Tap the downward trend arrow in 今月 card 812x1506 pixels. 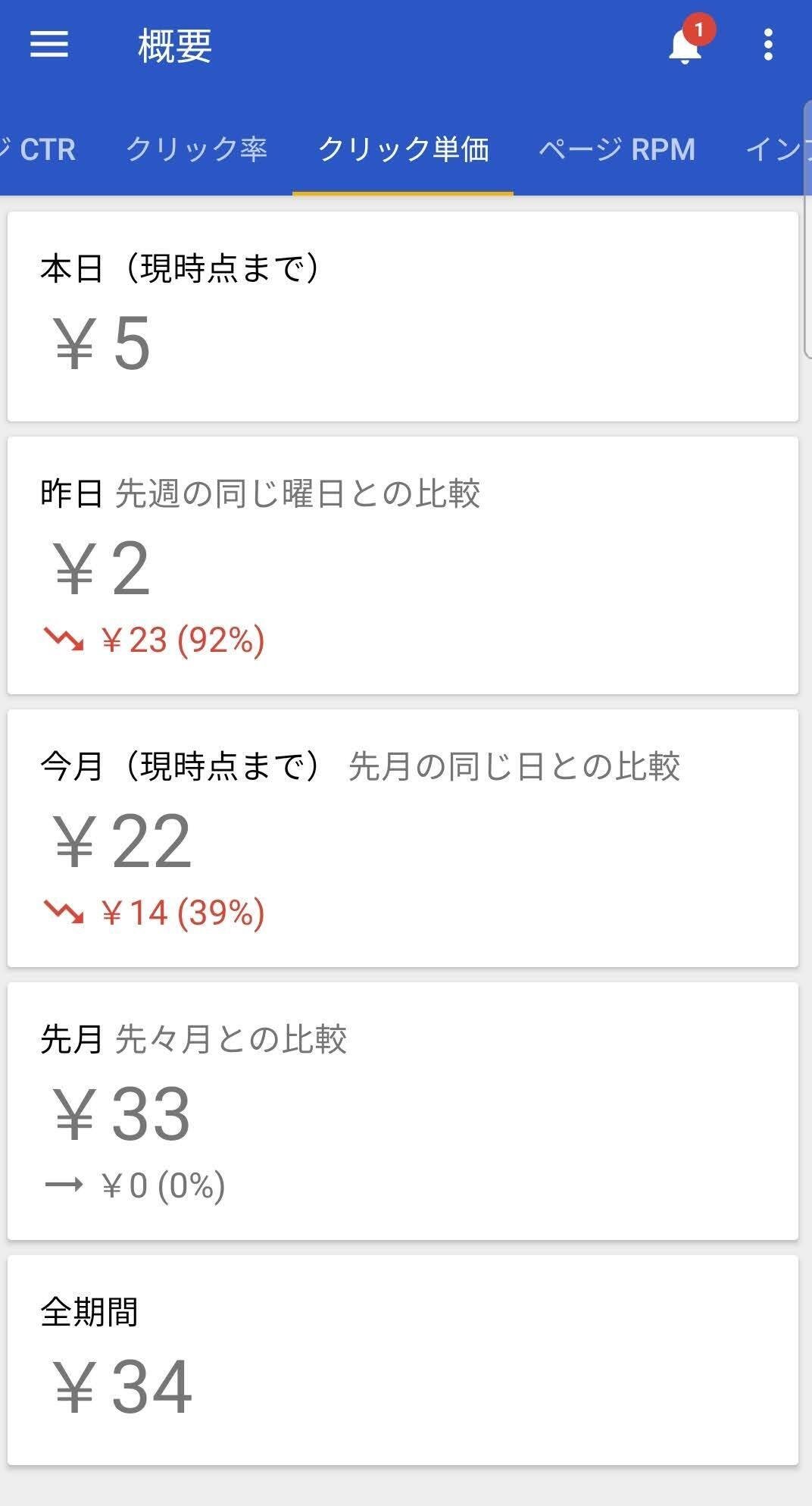pyautogui.click(x=64, y=913)
